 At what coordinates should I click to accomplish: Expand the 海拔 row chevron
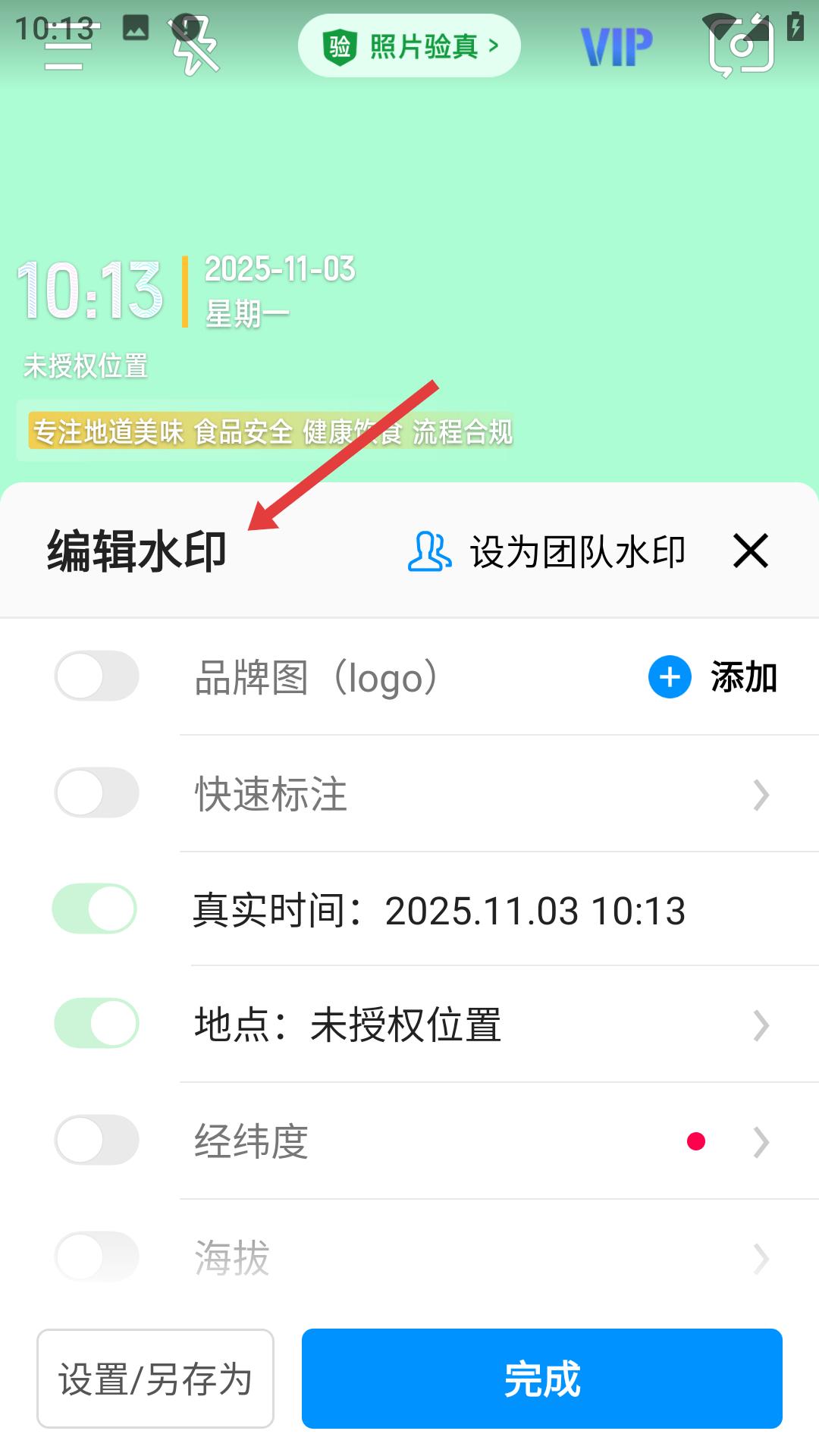click(x=761, y=1256)
